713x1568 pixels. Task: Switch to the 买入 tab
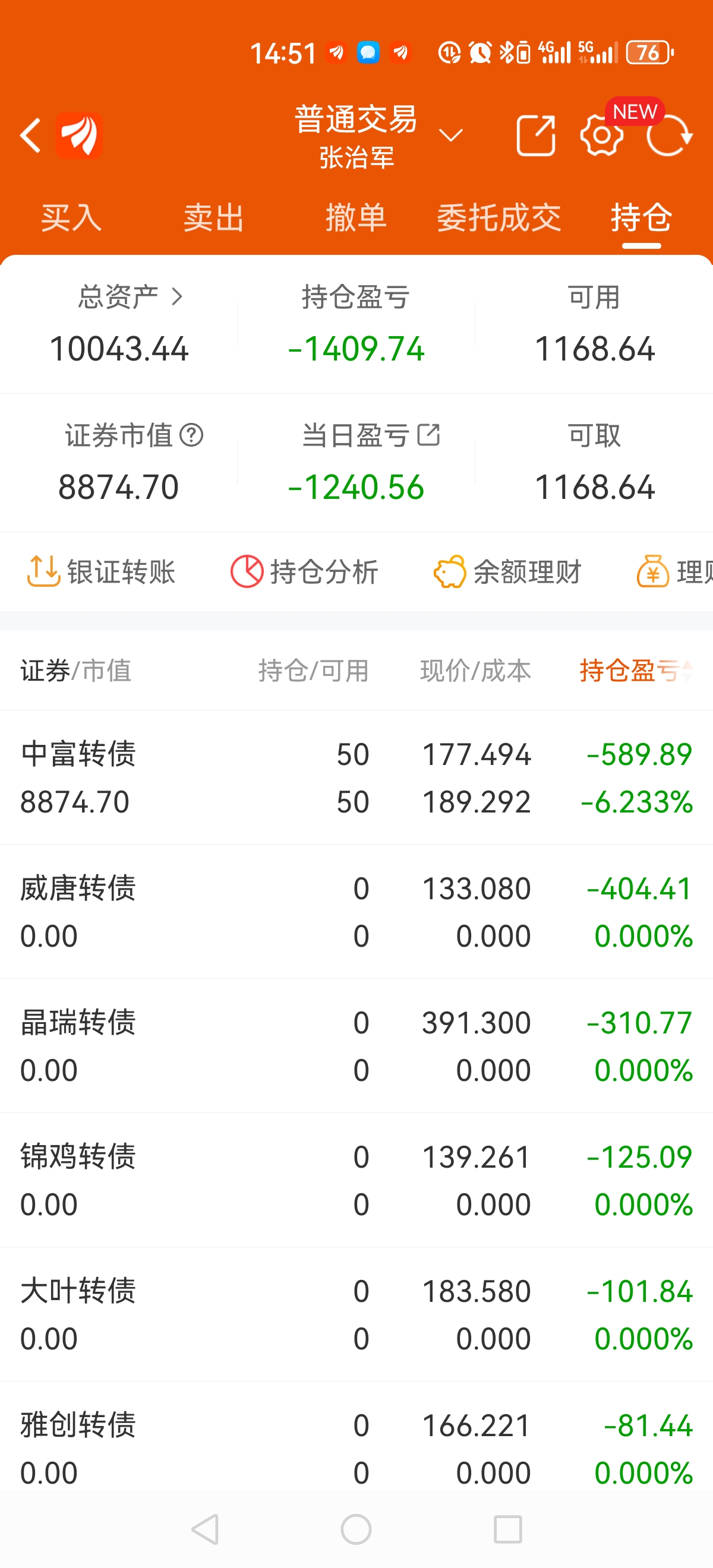(x=71, y=218)
